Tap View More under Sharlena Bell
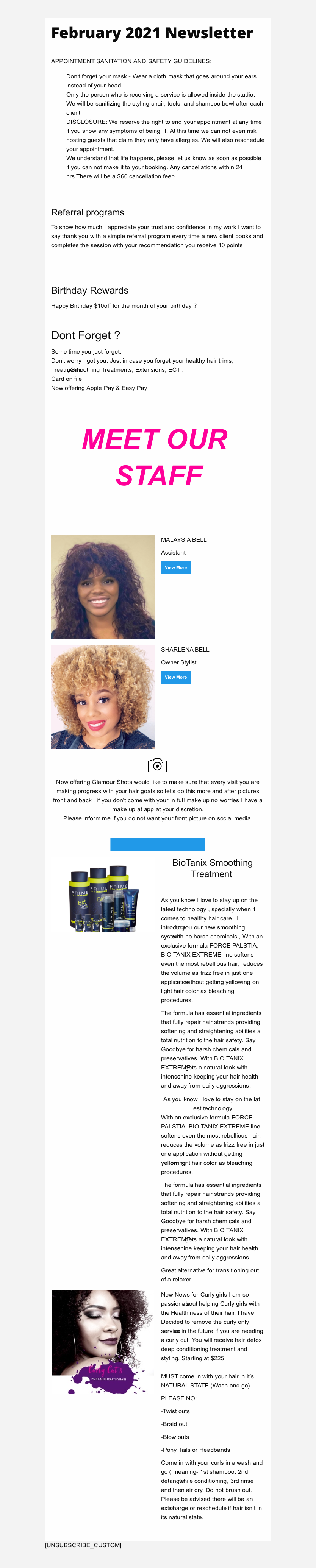 coord(175,677)
